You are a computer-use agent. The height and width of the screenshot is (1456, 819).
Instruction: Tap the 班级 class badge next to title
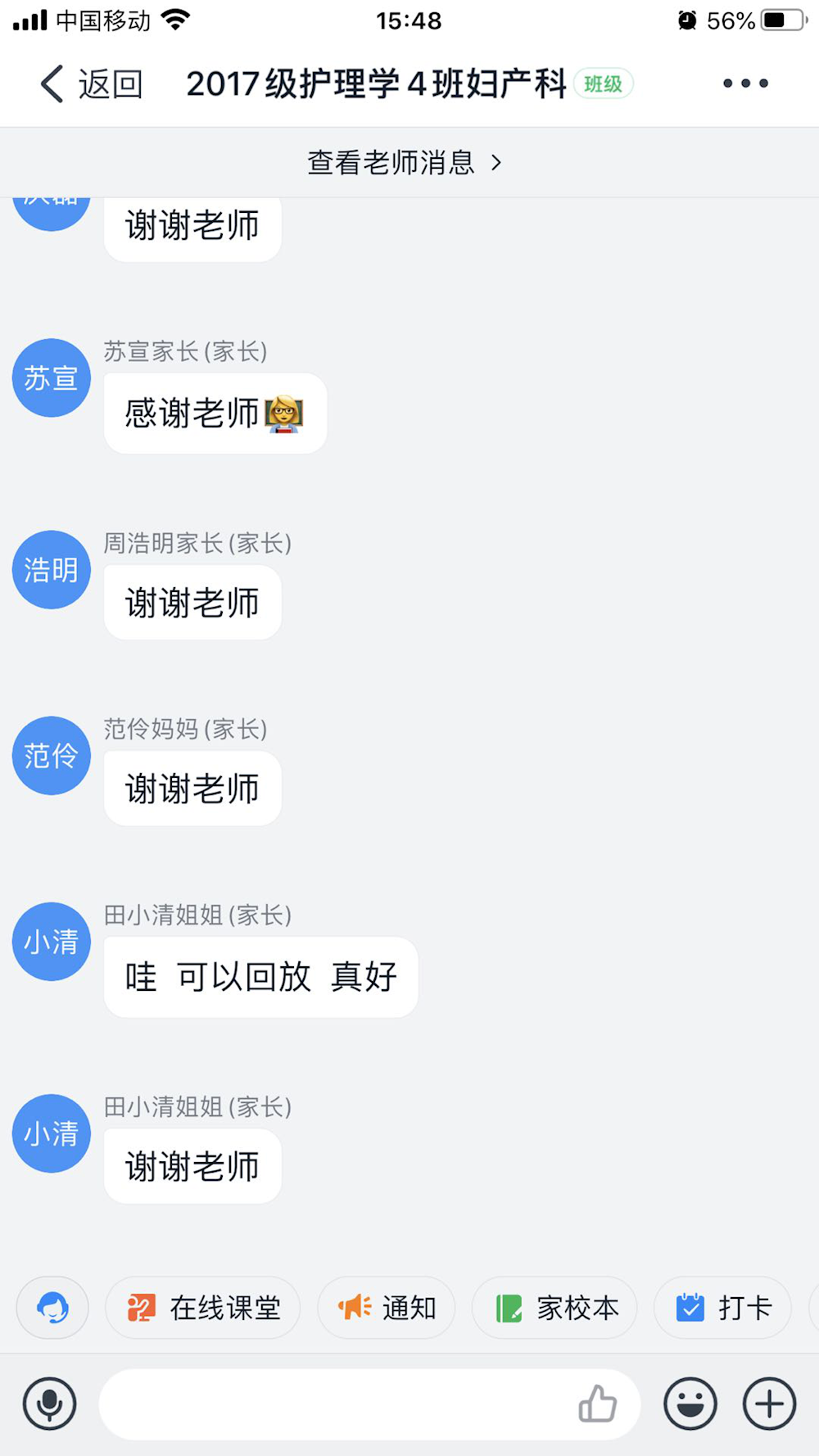click(603, 83)
